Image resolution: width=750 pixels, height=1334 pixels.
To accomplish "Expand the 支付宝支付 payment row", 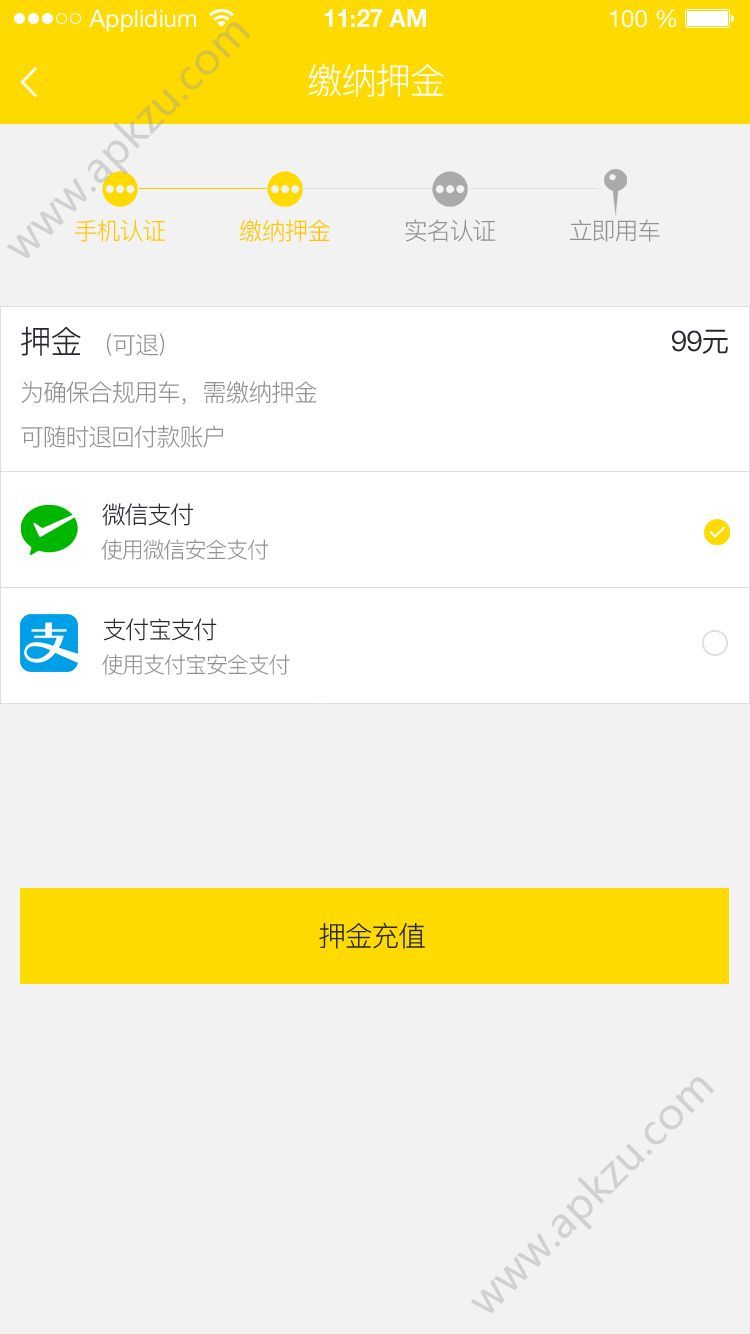I will coord(375,643).
